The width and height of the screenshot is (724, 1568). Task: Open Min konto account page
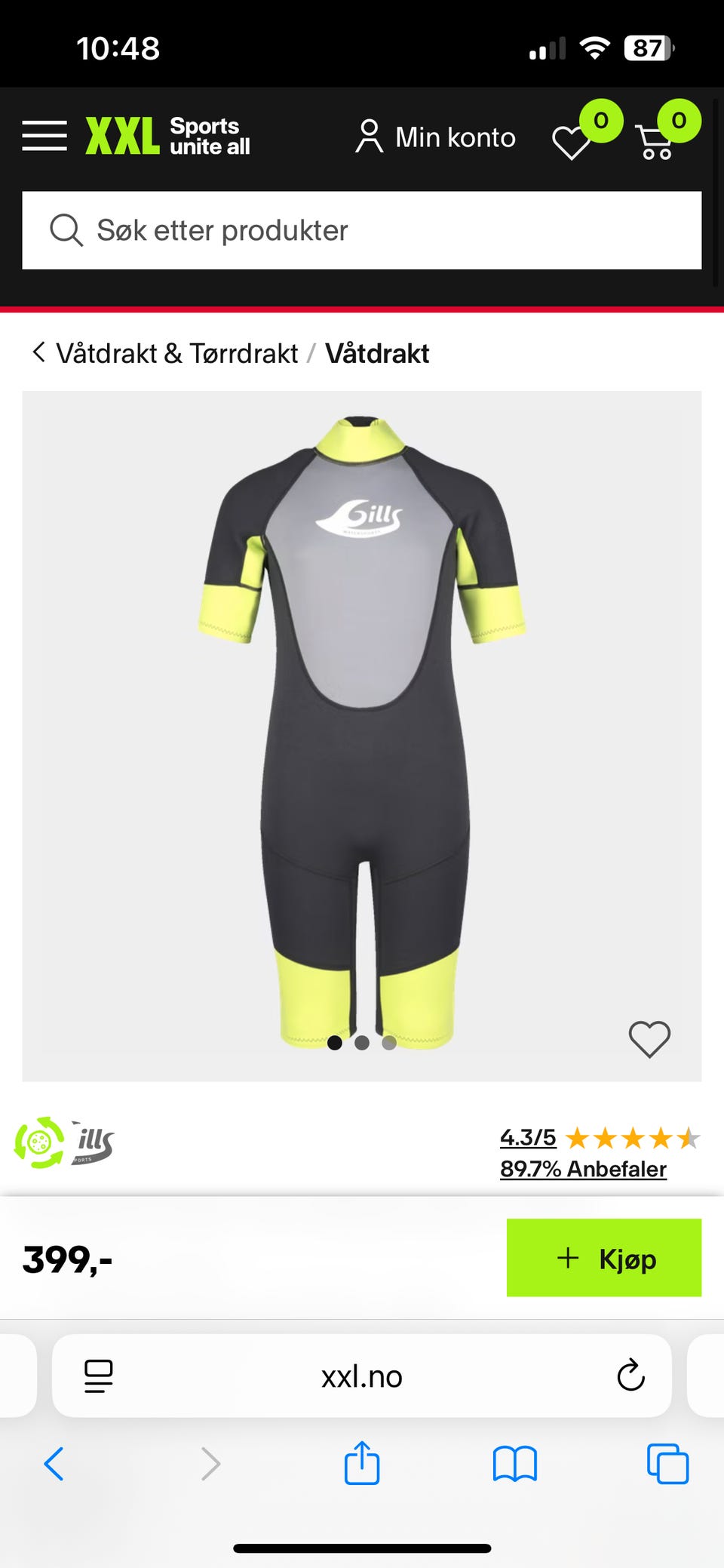pyautogui.click(x=435, y=137)
